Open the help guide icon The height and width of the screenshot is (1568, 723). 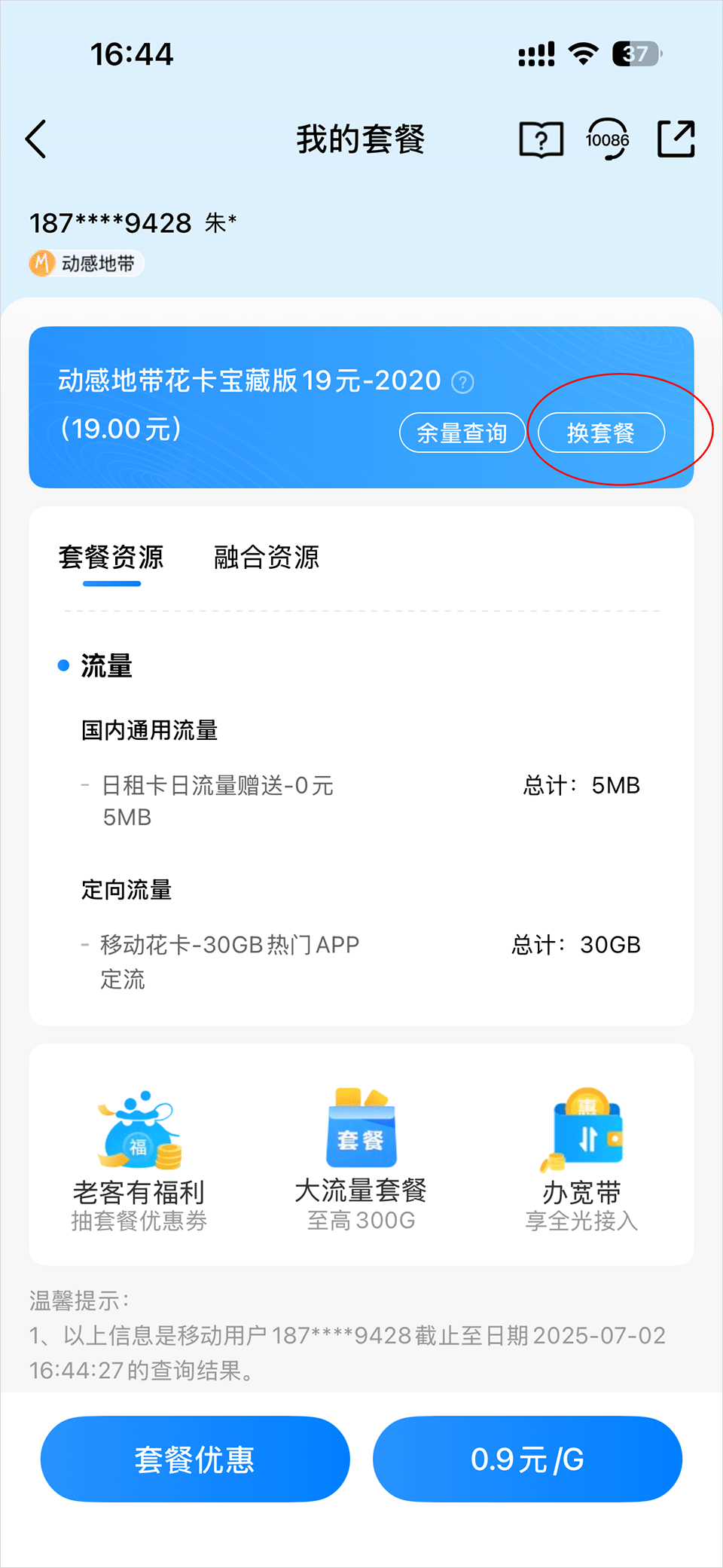(541, 139)
